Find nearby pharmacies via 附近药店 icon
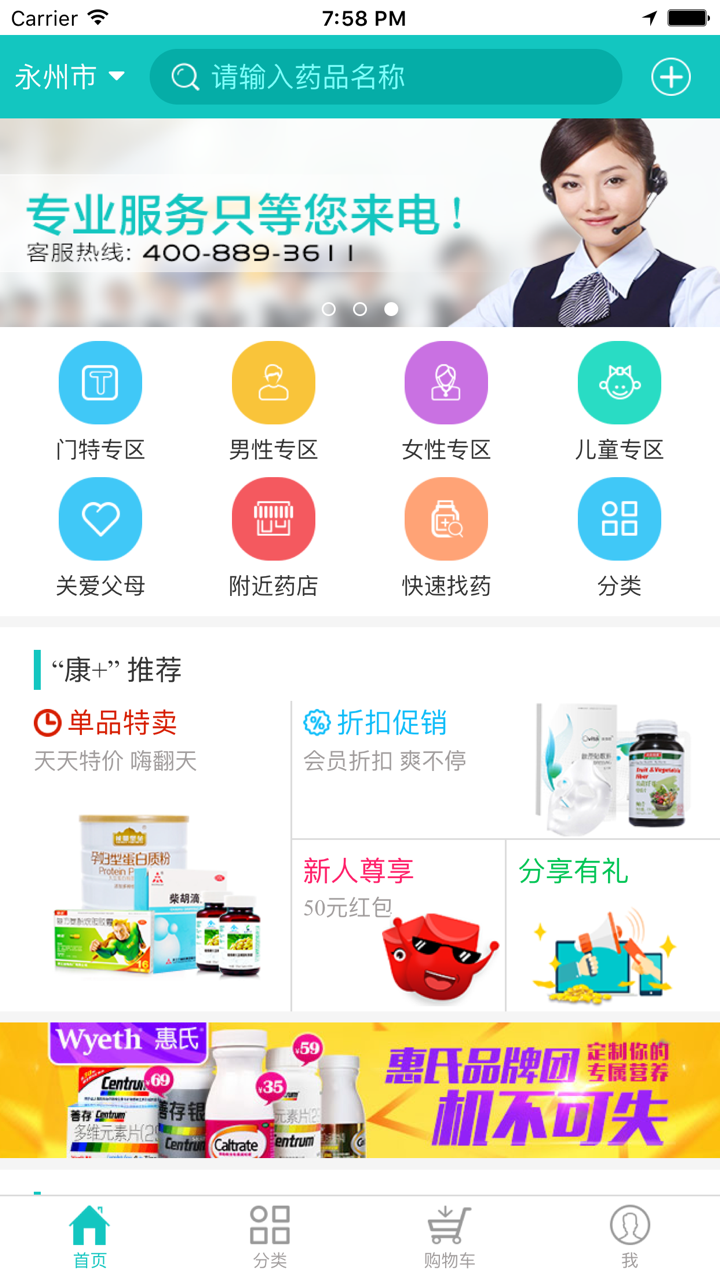The image size is (720, 1280). [x=273, y=518]
